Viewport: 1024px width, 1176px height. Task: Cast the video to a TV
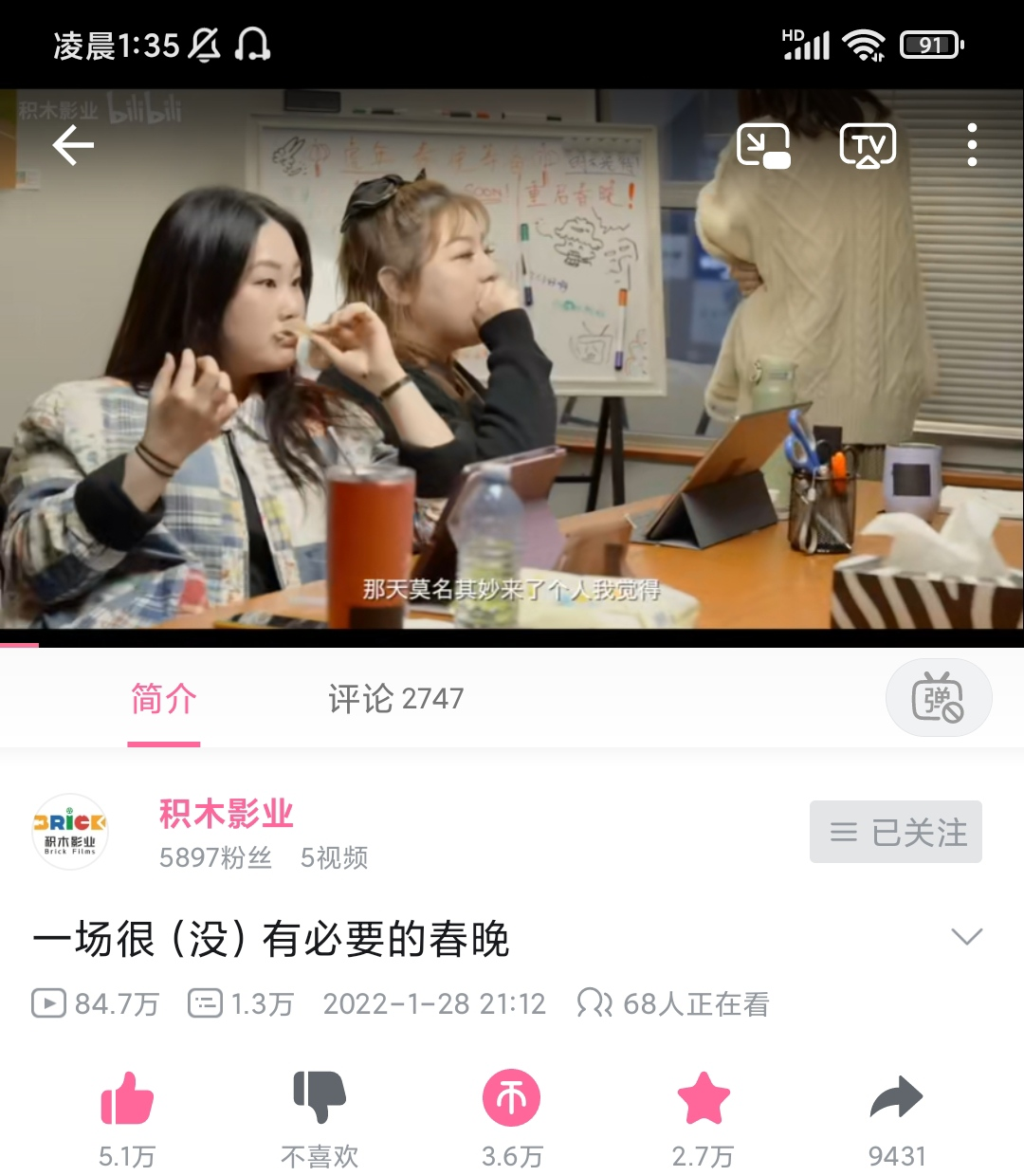[x=868, y=146]
